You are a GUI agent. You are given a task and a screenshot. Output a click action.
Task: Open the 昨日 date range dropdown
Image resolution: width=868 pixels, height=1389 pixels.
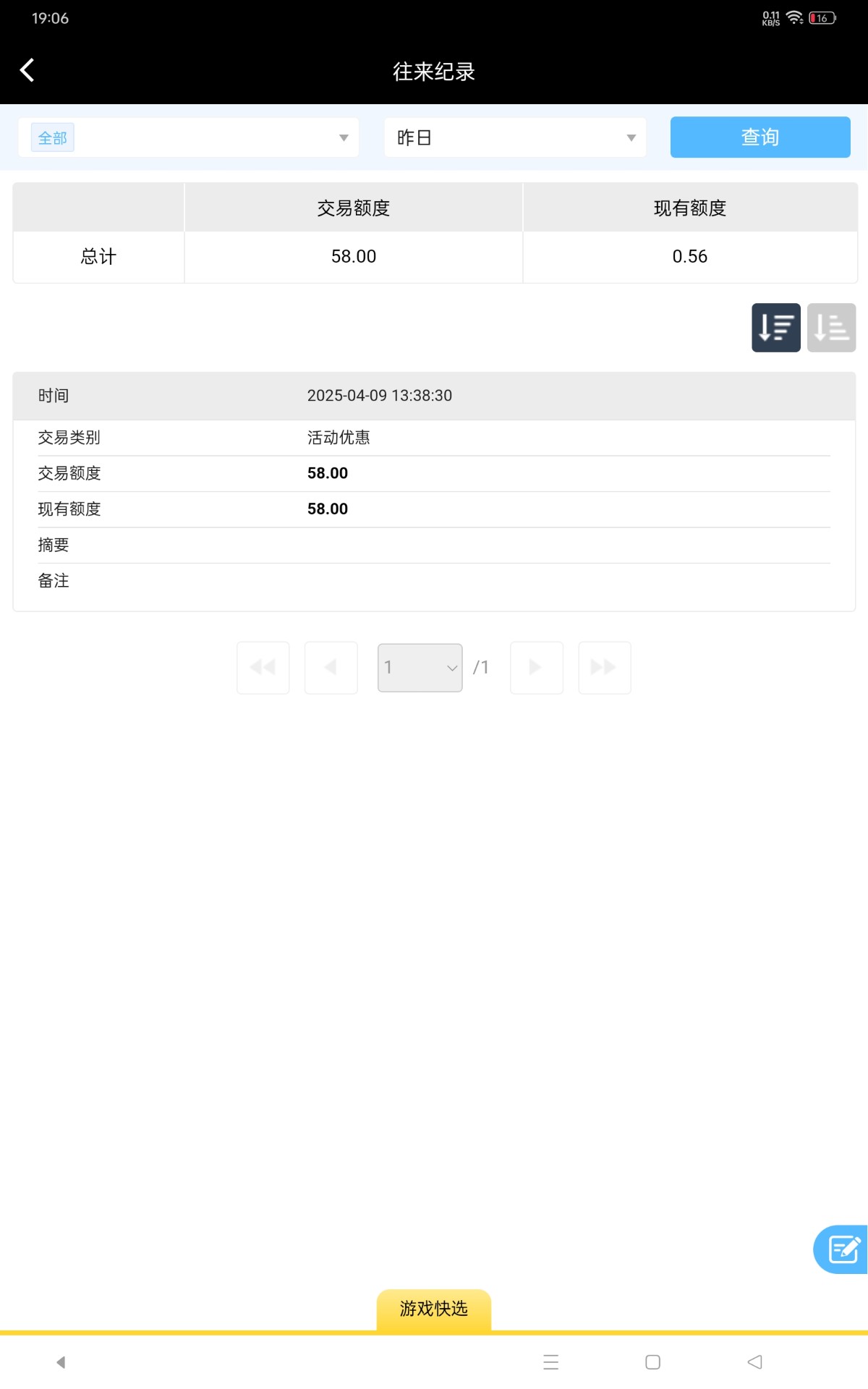[x=515, y=137]
